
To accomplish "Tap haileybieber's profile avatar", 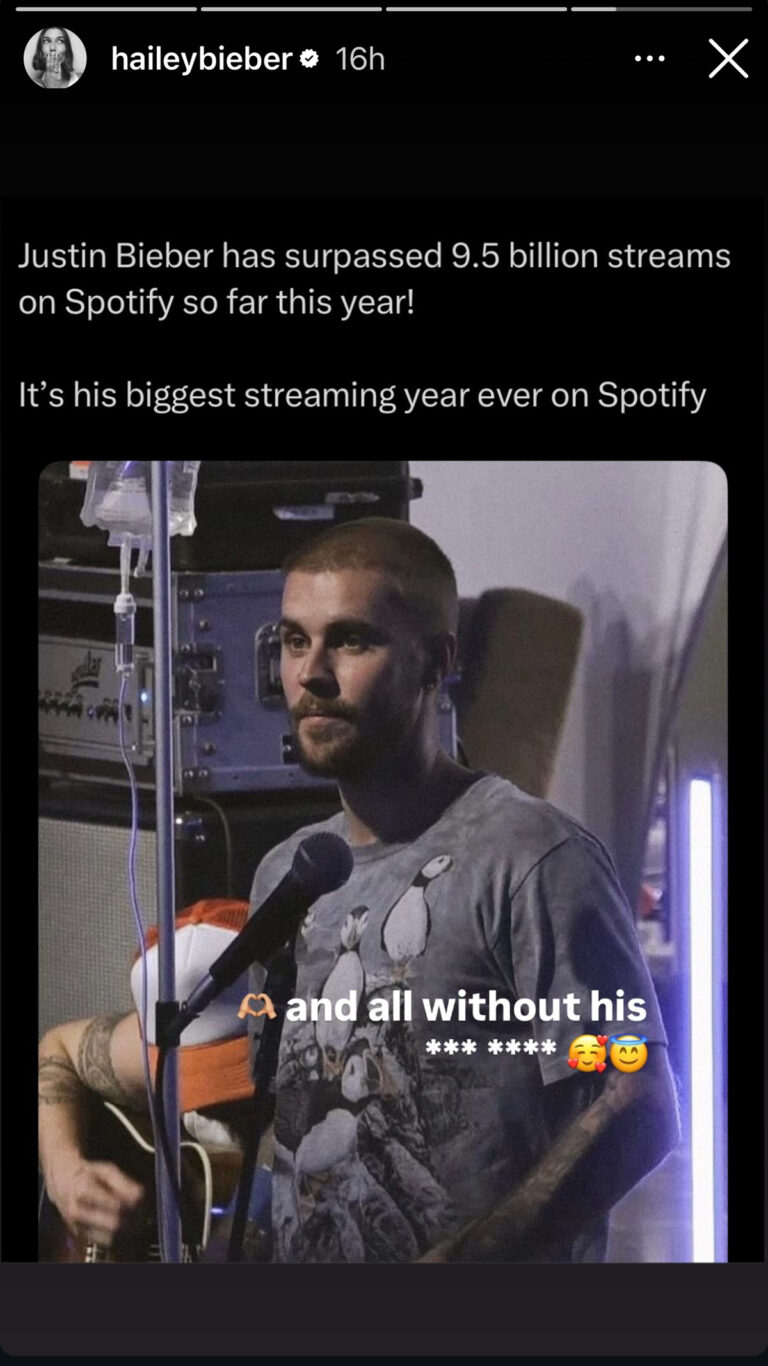I will coord(55,58).
